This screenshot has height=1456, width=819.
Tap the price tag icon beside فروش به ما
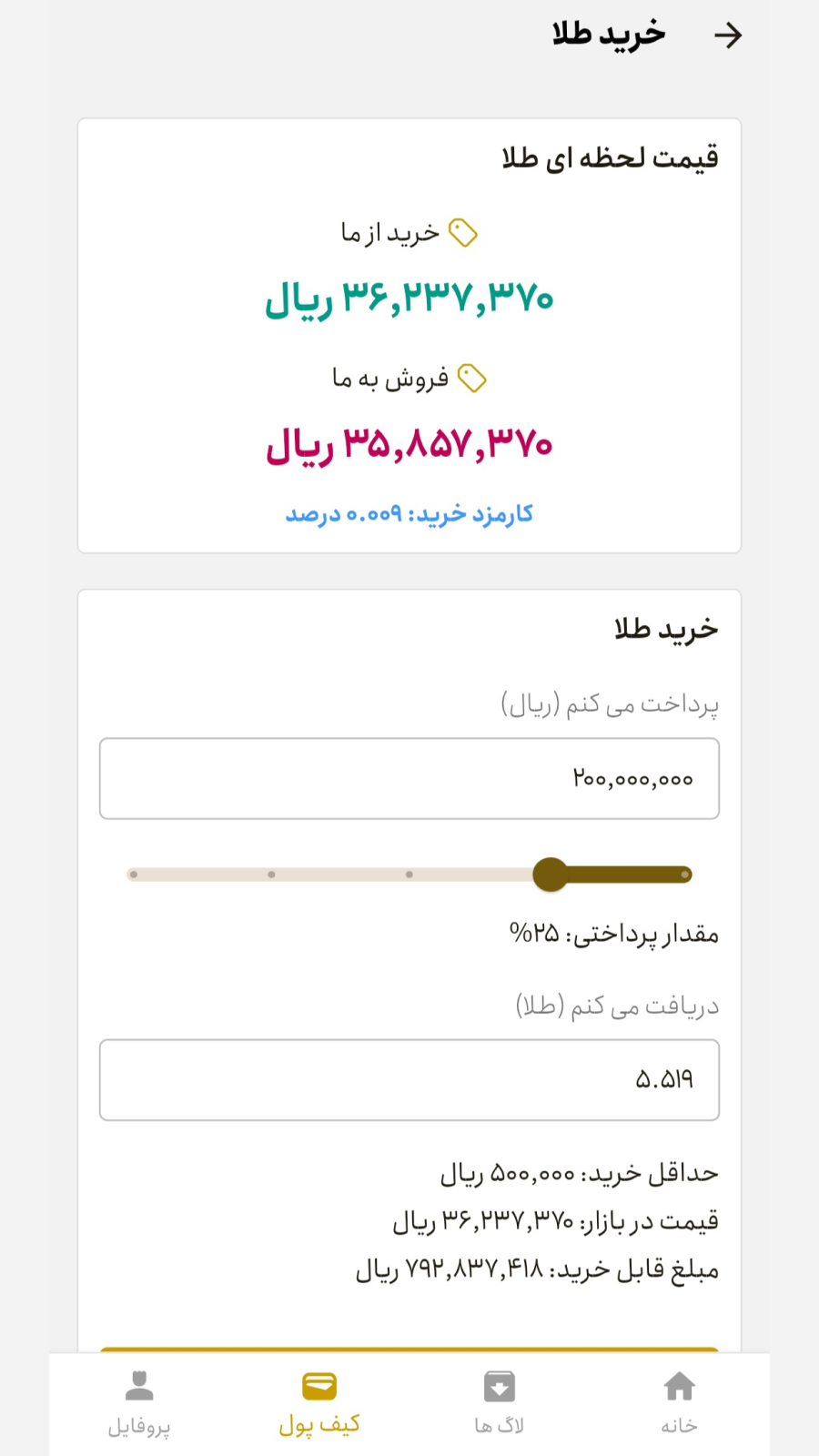point(470,378)
